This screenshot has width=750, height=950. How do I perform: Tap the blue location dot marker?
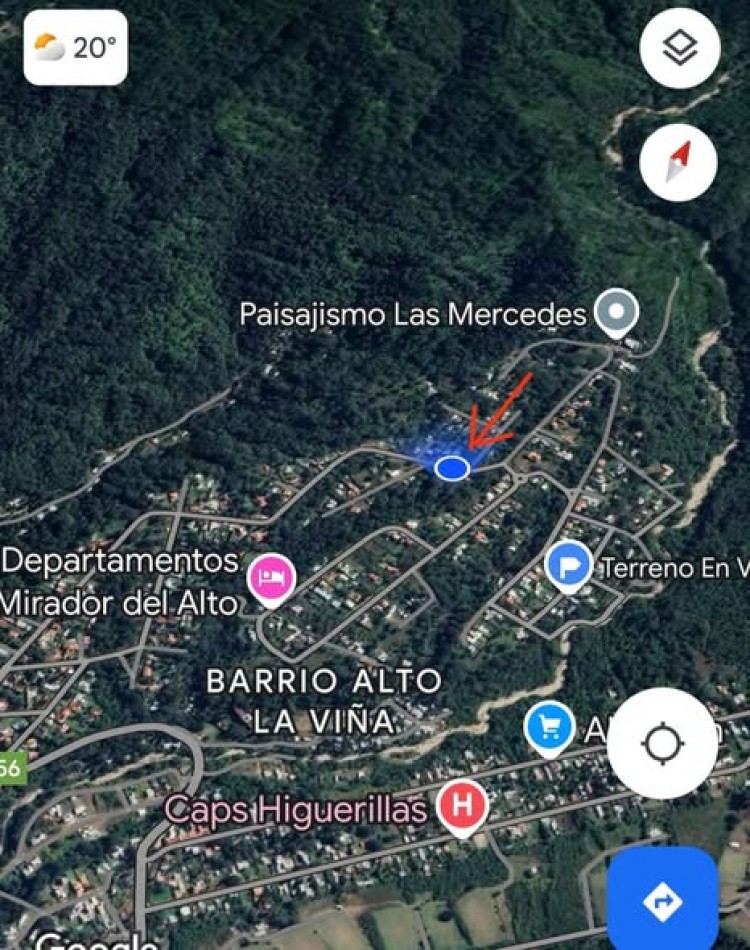point(450,466)
